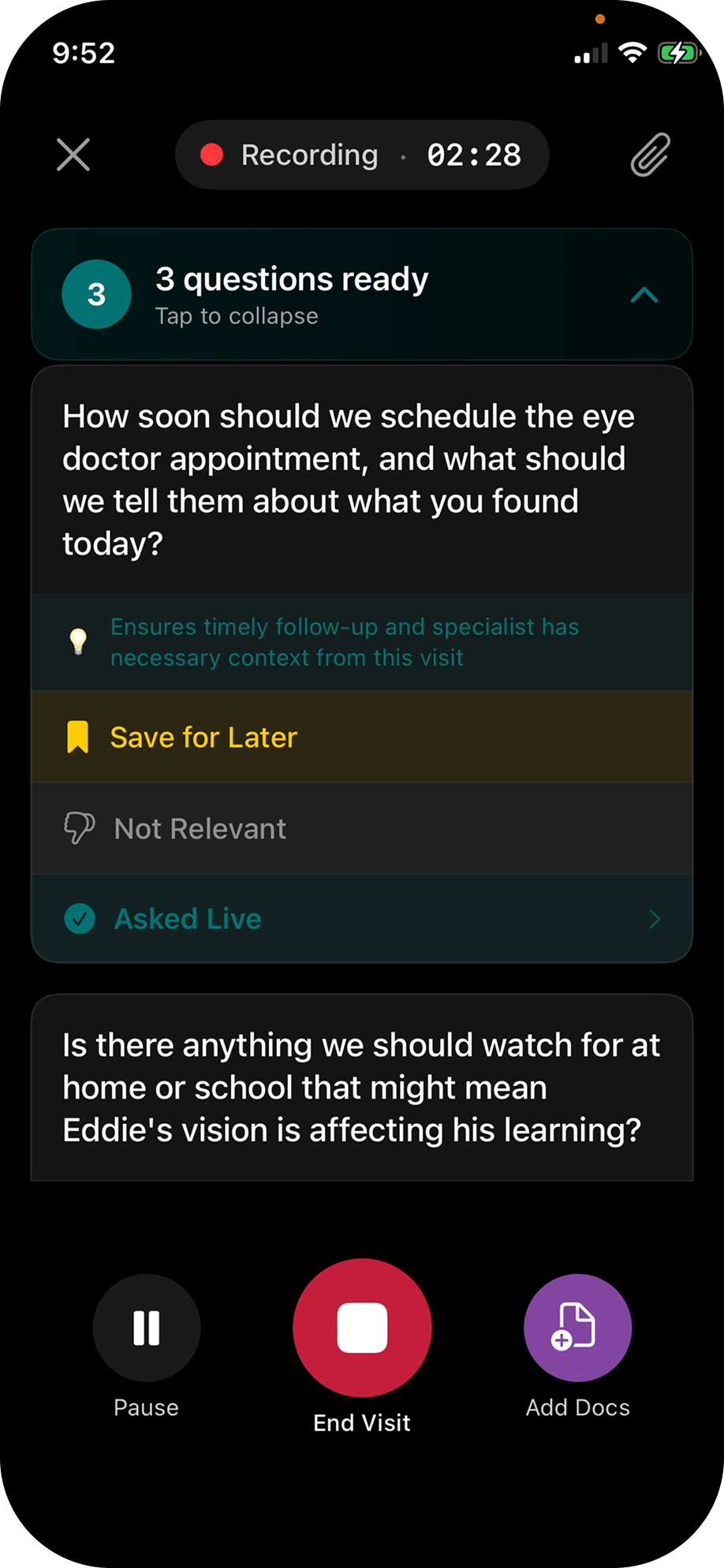Tap the badge showing the number 3
Viewport: 724px width, 1568px height.
[x=95, y=294]
